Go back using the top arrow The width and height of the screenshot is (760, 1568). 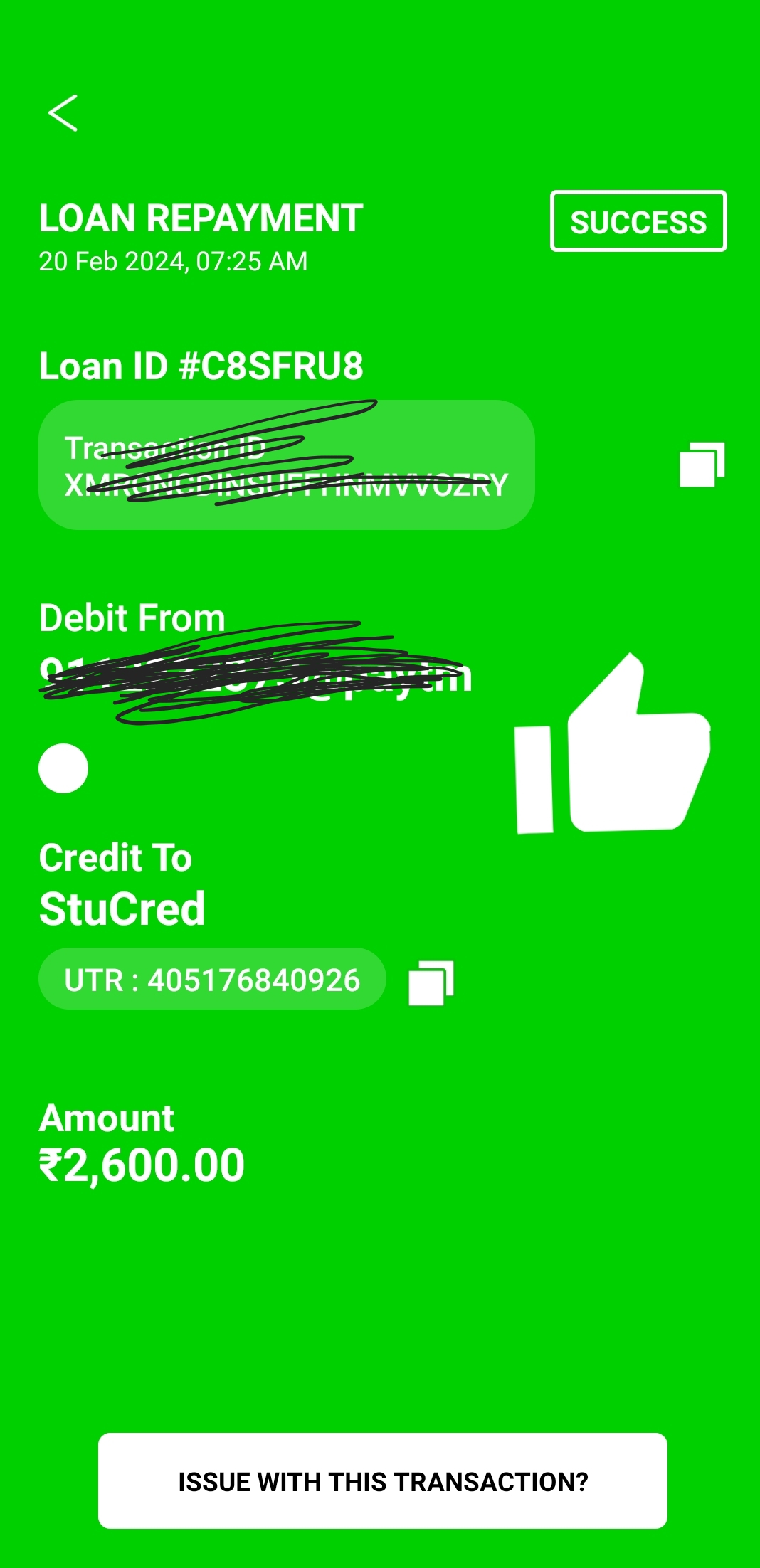point(63,113)
